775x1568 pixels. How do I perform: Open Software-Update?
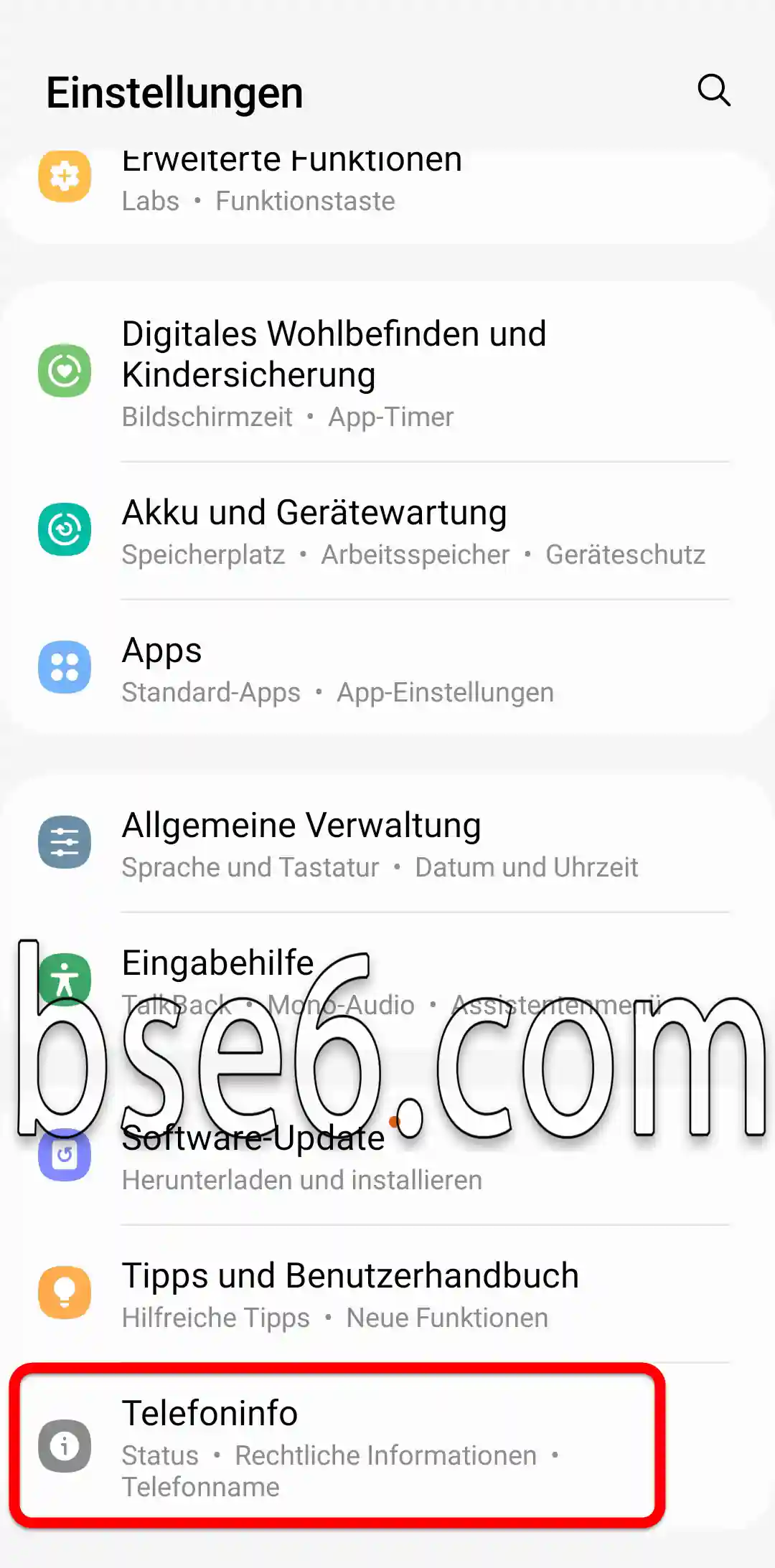[x=387, y=1156]
